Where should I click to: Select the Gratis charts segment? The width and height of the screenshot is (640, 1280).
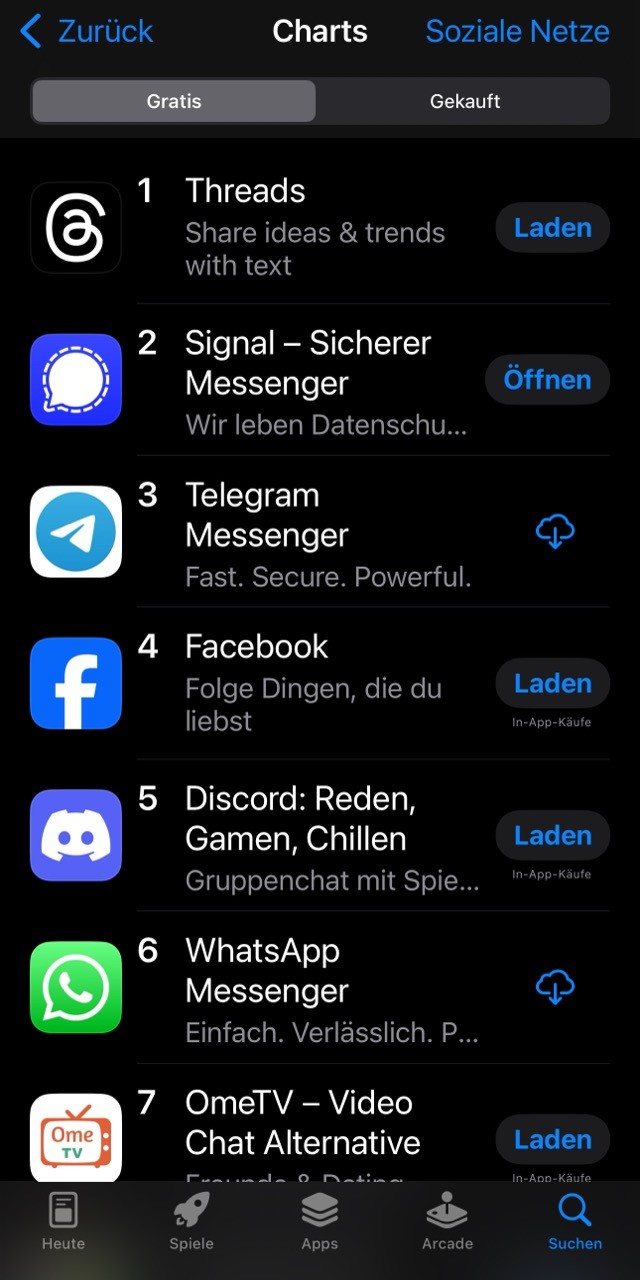click(x=174, y=101)
